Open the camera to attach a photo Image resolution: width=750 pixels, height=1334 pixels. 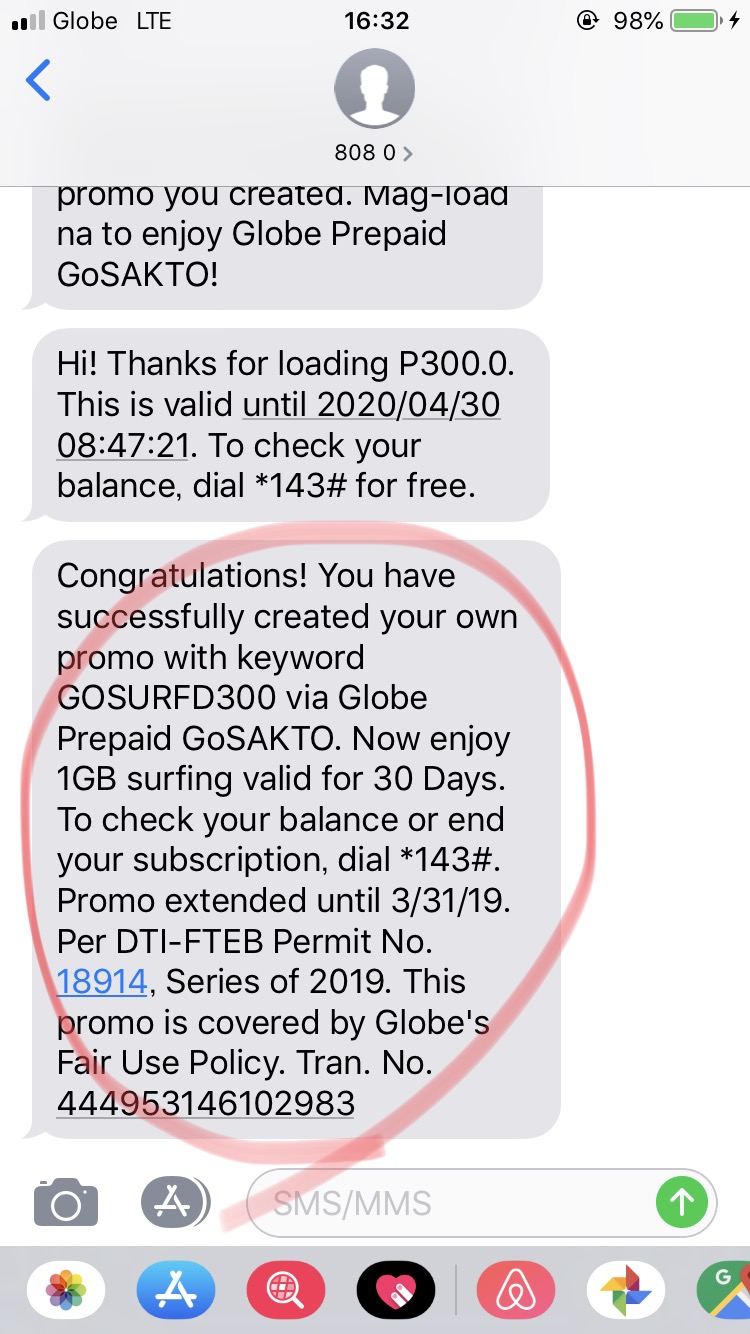[x=66, y=1202]
